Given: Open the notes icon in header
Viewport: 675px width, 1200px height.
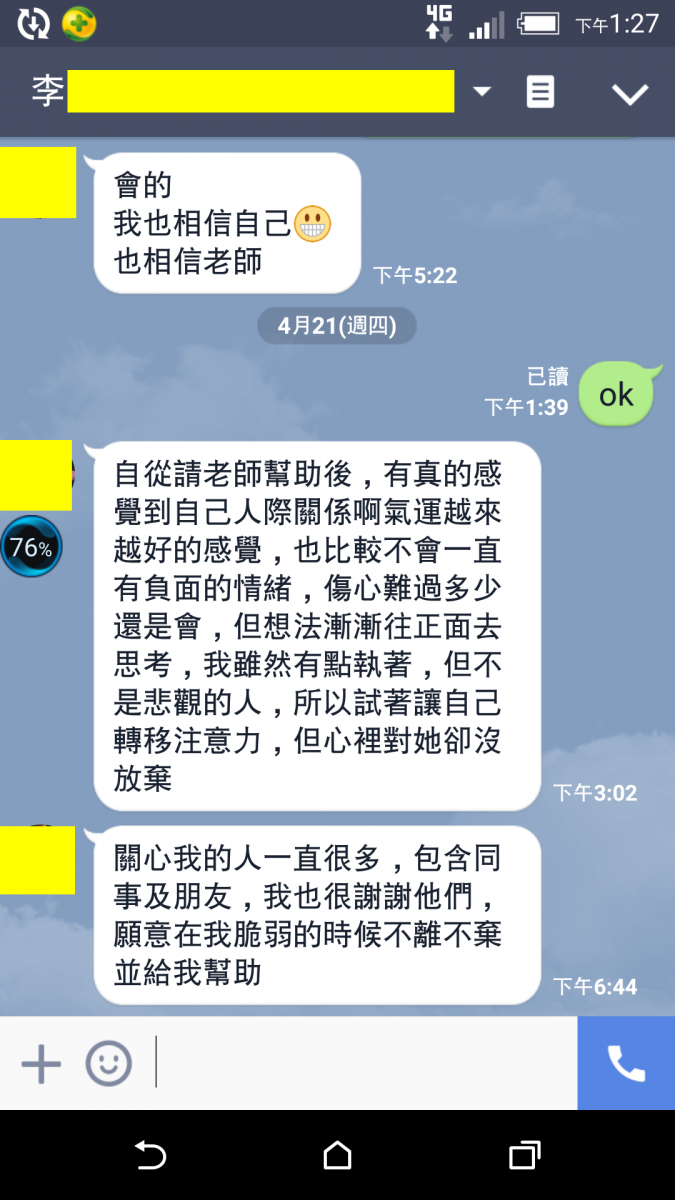Looking at the screenshot, I should tap(540, 93).
